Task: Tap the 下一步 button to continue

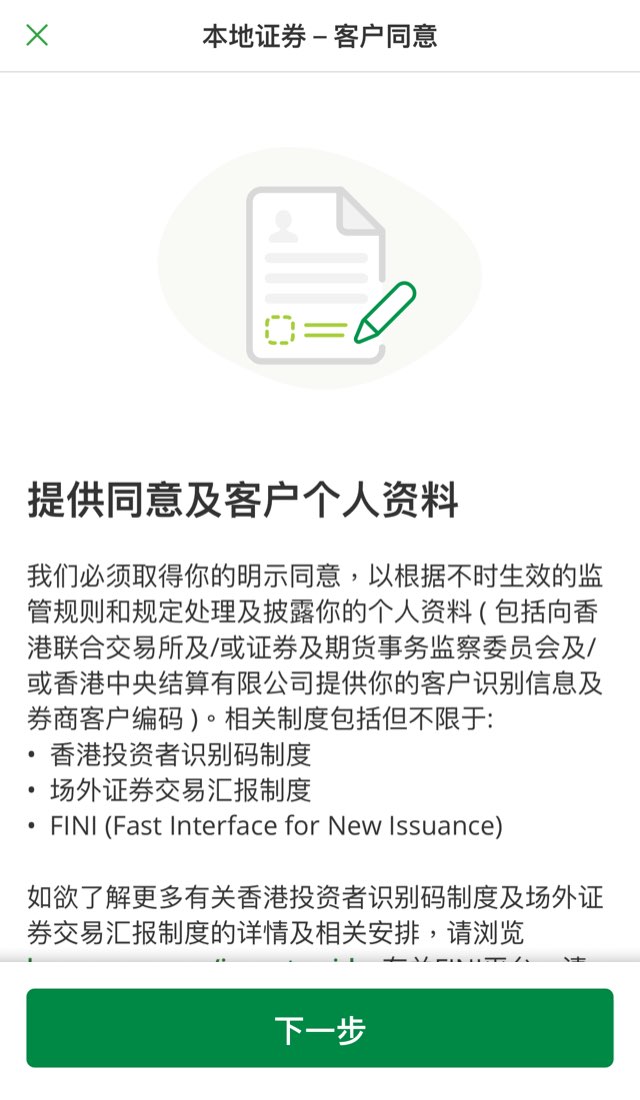Action: pos(320,1028)
